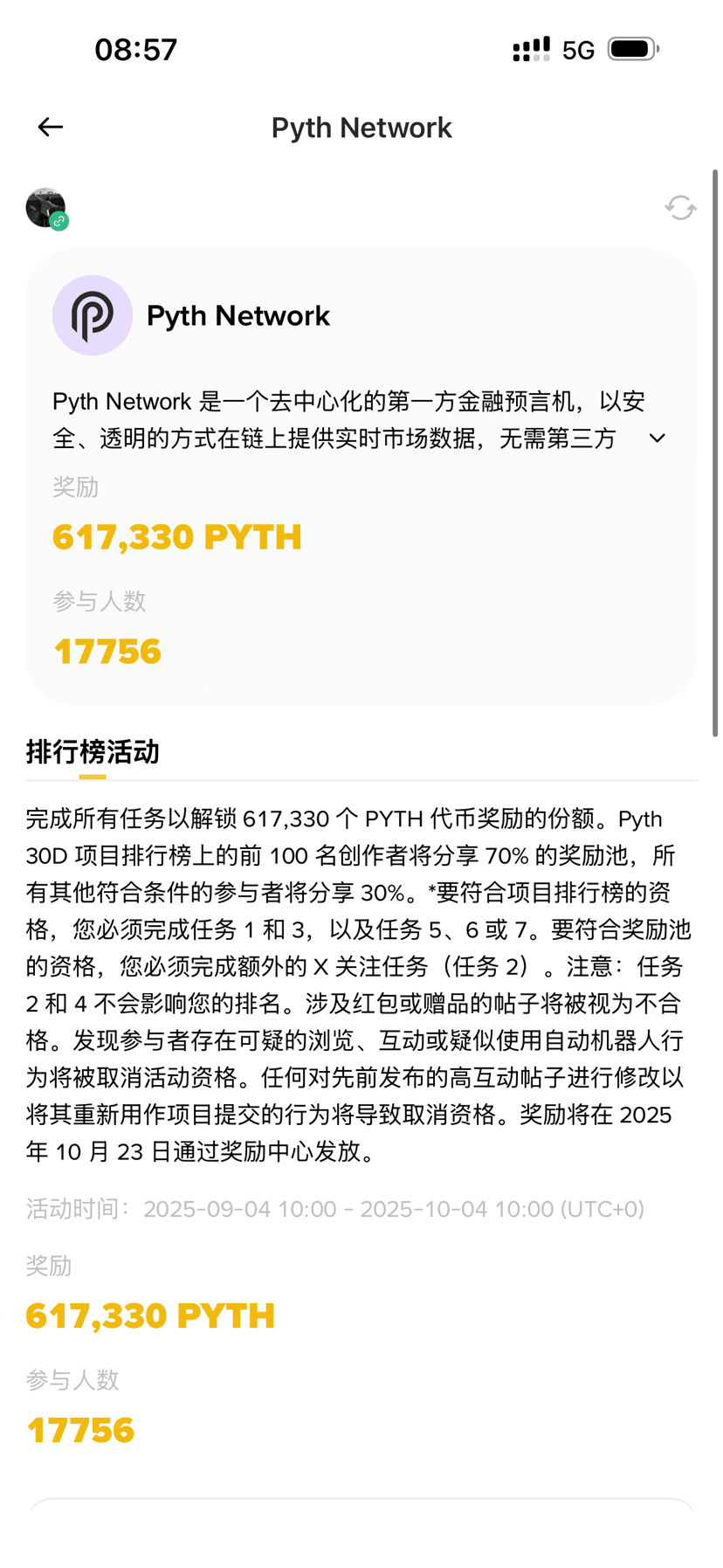Open the linked profile avatar
The height and width of the screenshot is (1568, 723).
click(46, 208)
